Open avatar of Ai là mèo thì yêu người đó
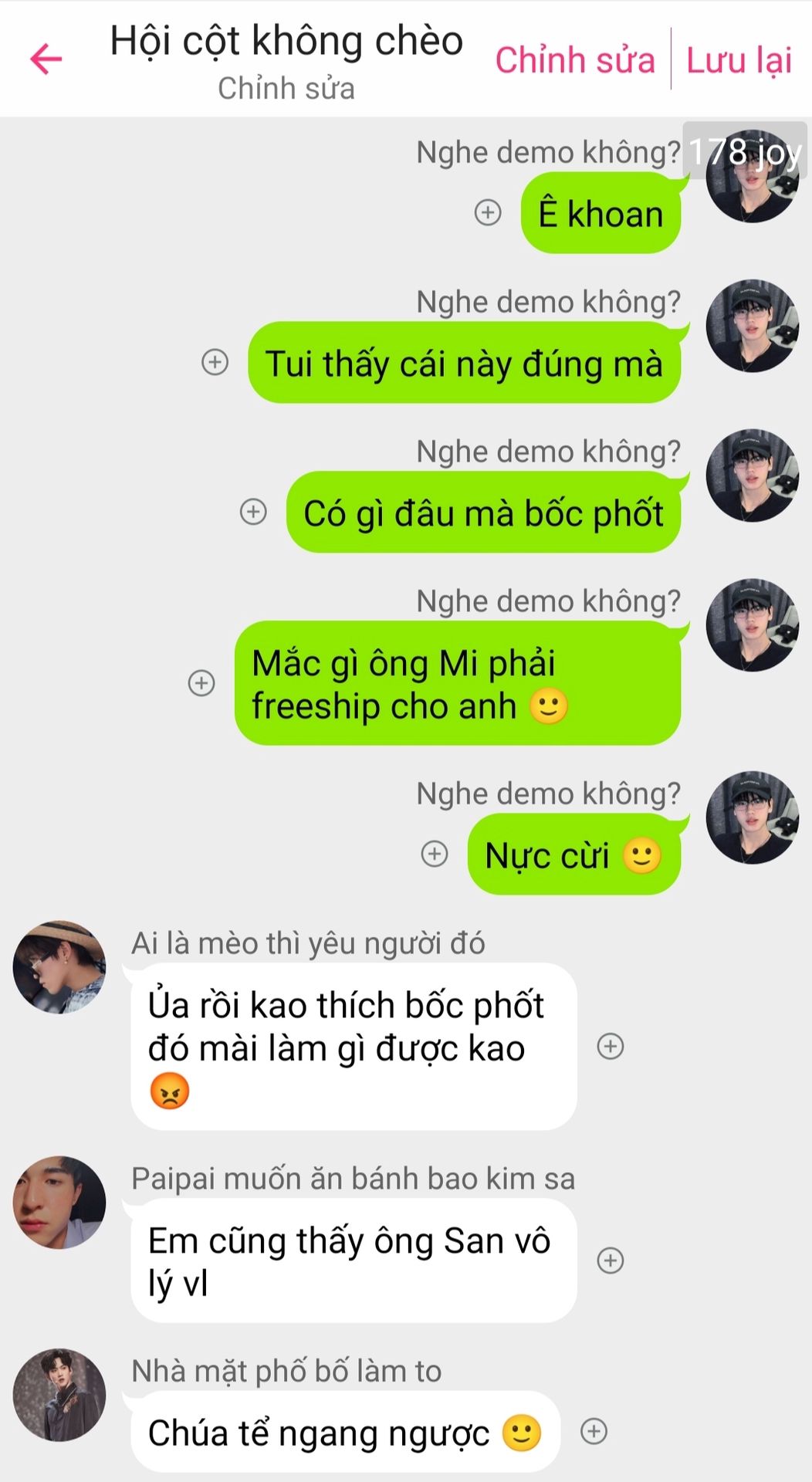 point(59,966)
